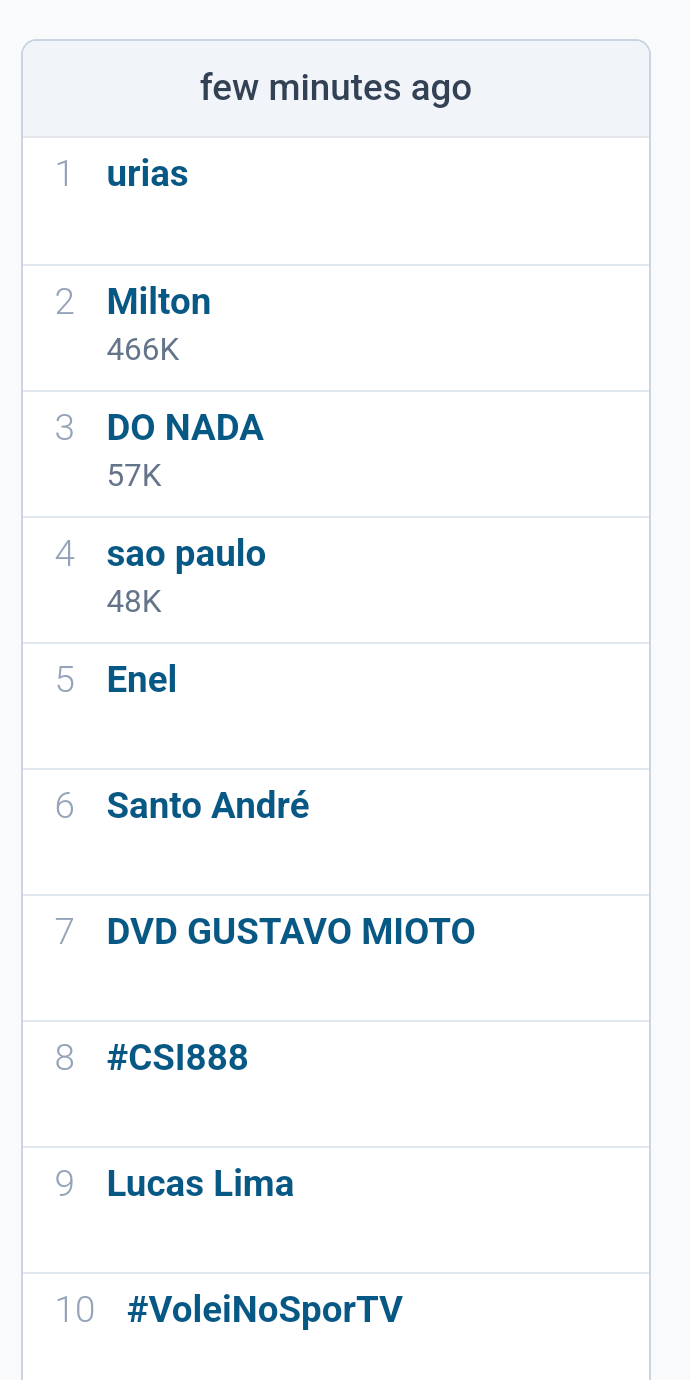Open the hashtag #VoleiNoSporTV
Image resolution: width=690 pixels, height=1380 pixels.
265,1310
